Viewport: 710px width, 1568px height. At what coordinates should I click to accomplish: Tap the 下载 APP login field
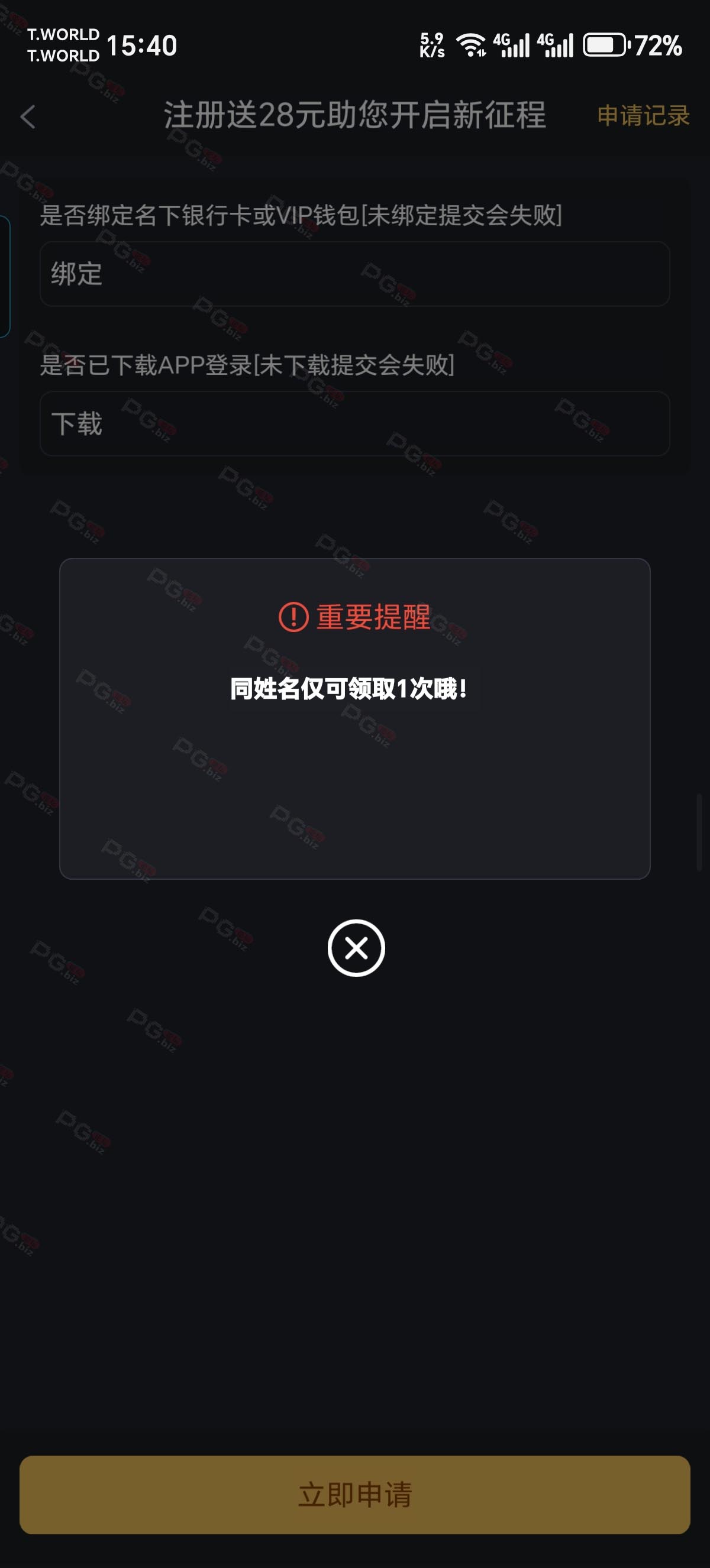pos(354,424)
